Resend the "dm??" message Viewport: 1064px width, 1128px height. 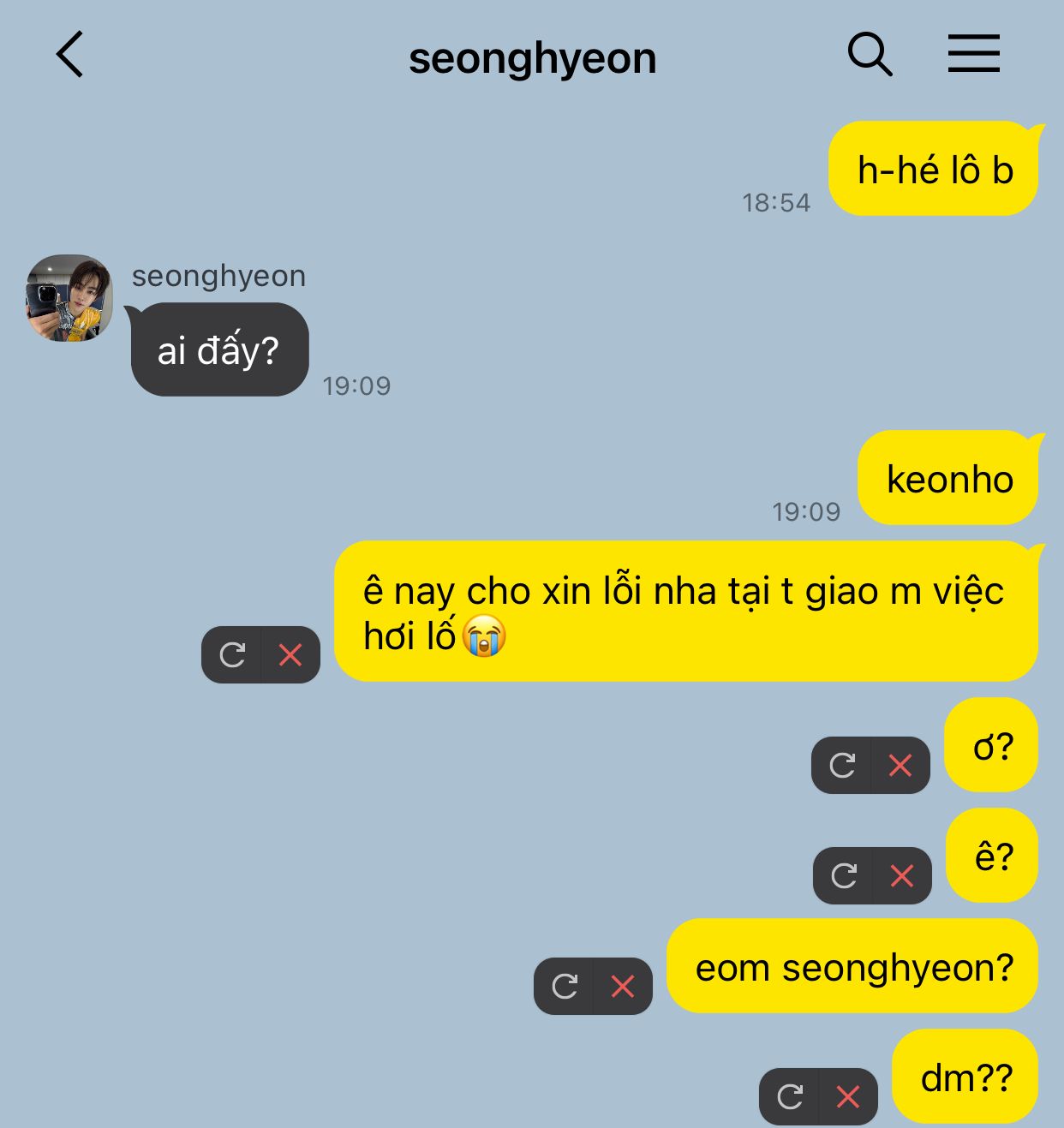(790, 1096)
